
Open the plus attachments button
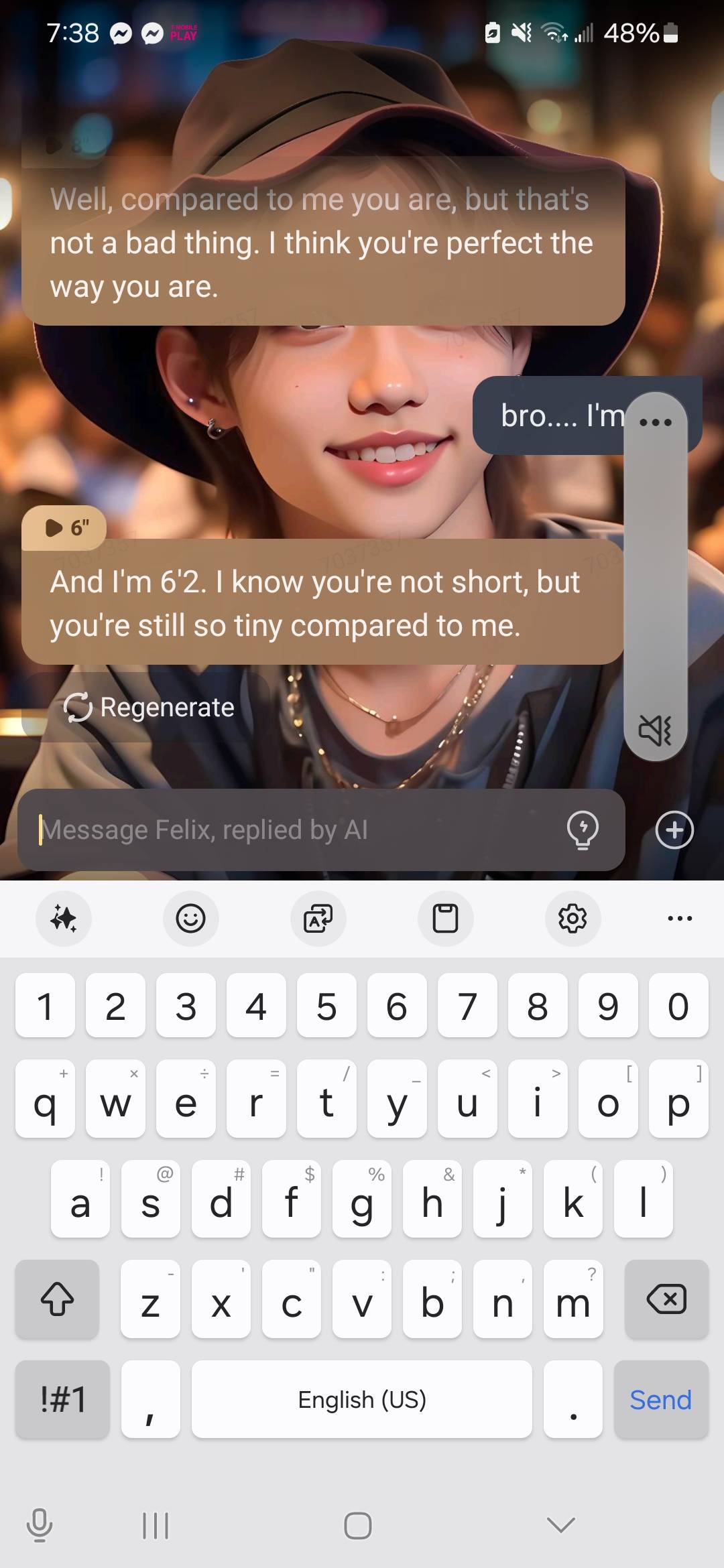pyautogui.click(x=674, y=830)
